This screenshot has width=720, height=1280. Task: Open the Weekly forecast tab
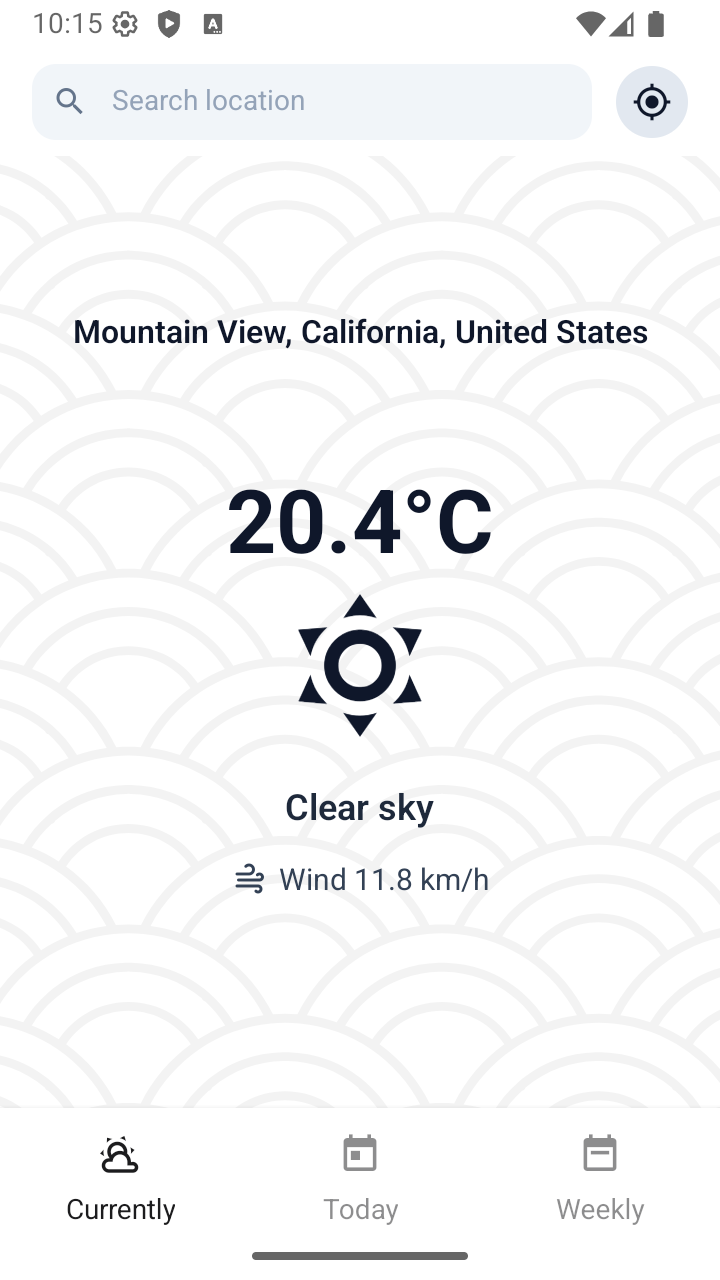[x=600, y=1208]
